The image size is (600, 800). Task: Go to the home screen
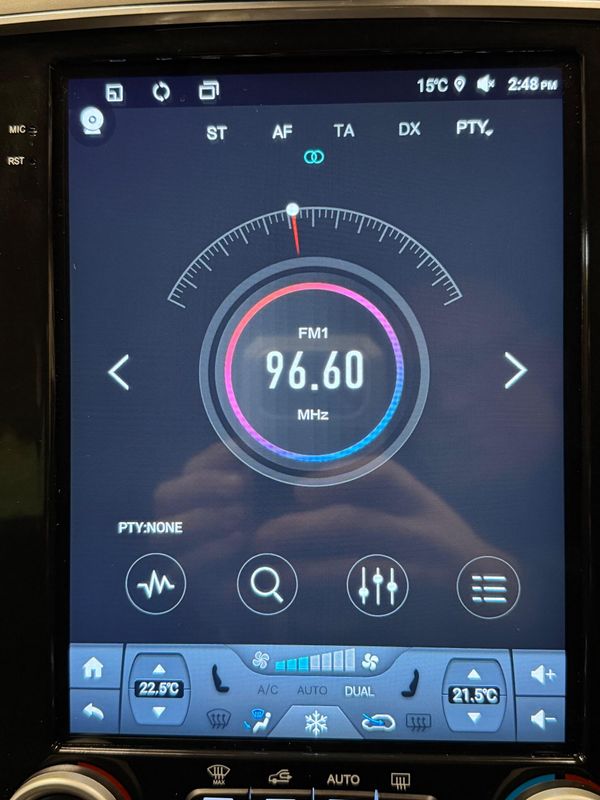pos(93,668)
